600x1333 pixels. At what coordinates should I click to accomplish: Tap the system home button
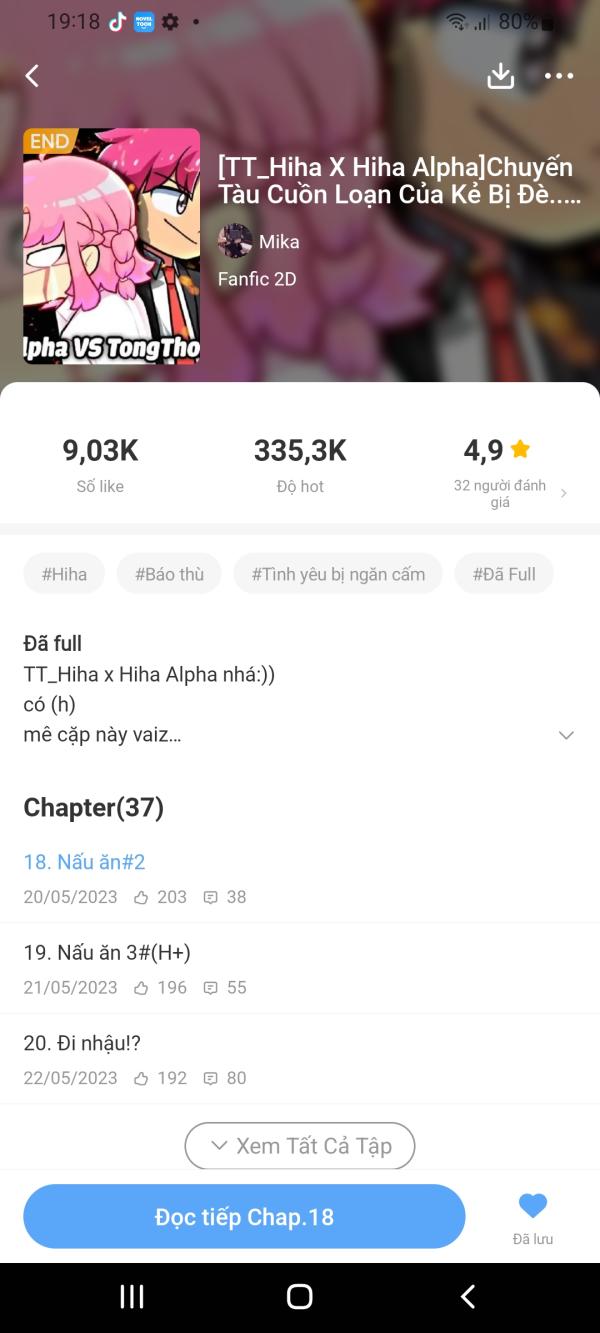[300, 1297]
